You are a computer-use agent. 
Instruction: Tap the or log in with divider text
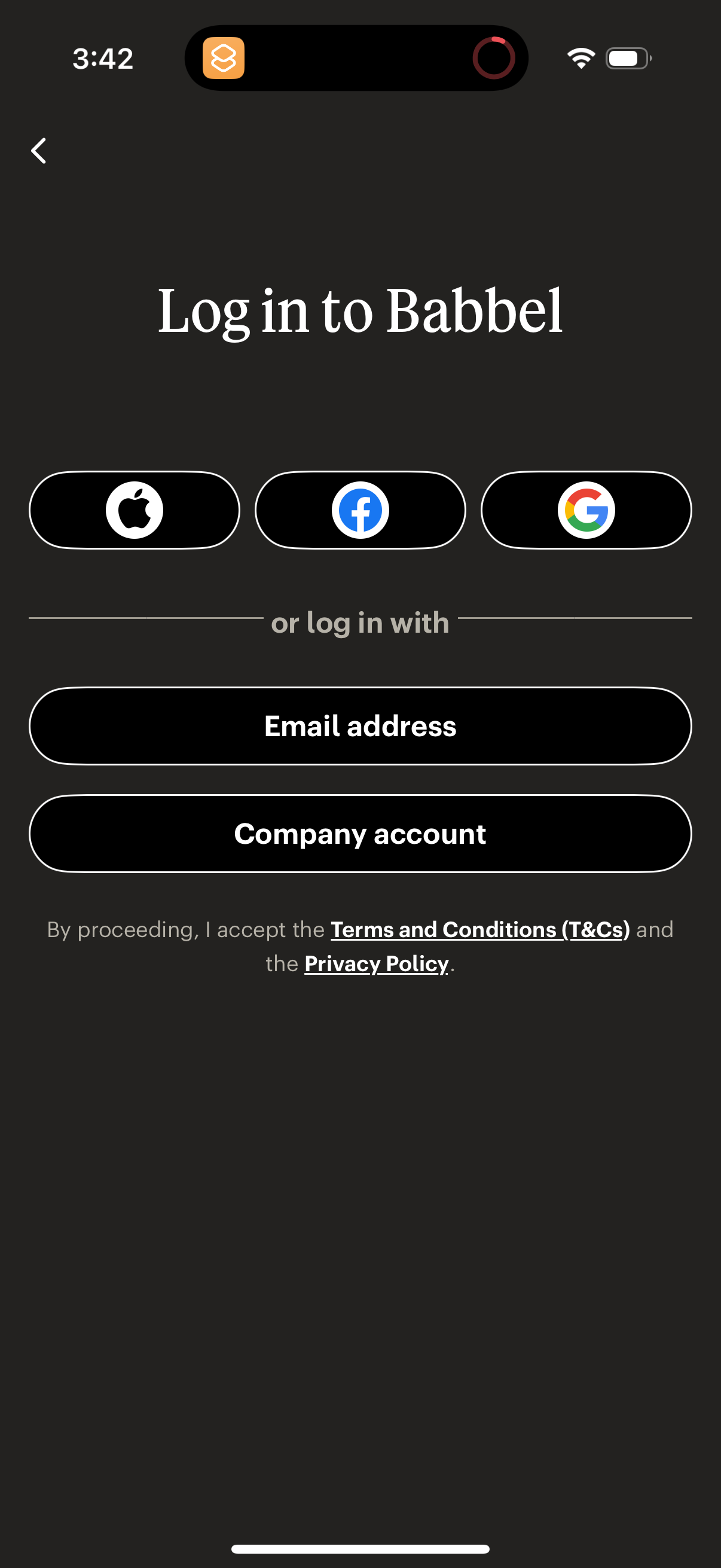coord(360,622)
